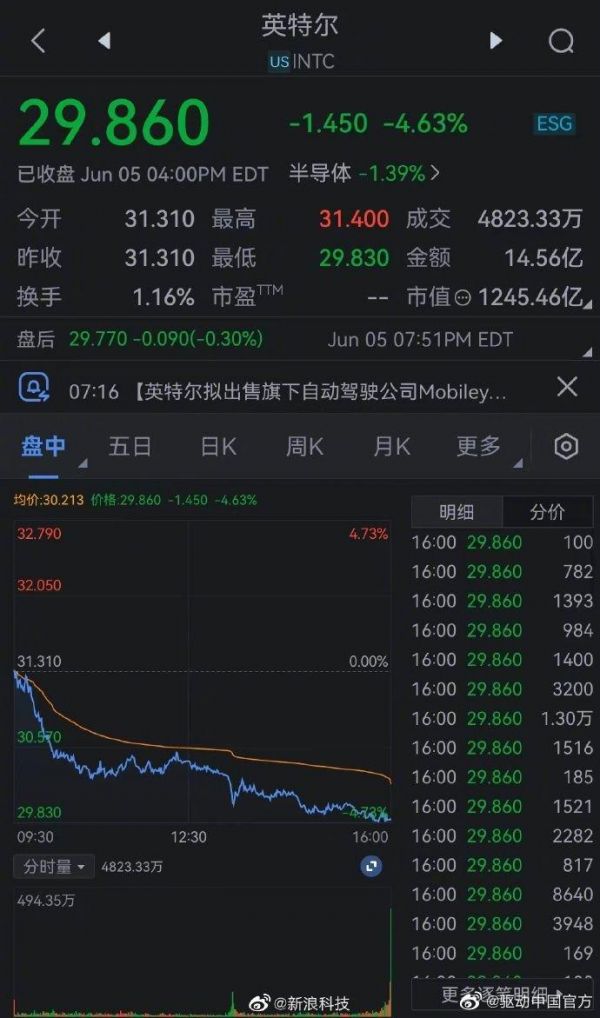Open the 分时量 indicator dropdown
Screen dimensions: 600x1018
[x=54, y=865]
